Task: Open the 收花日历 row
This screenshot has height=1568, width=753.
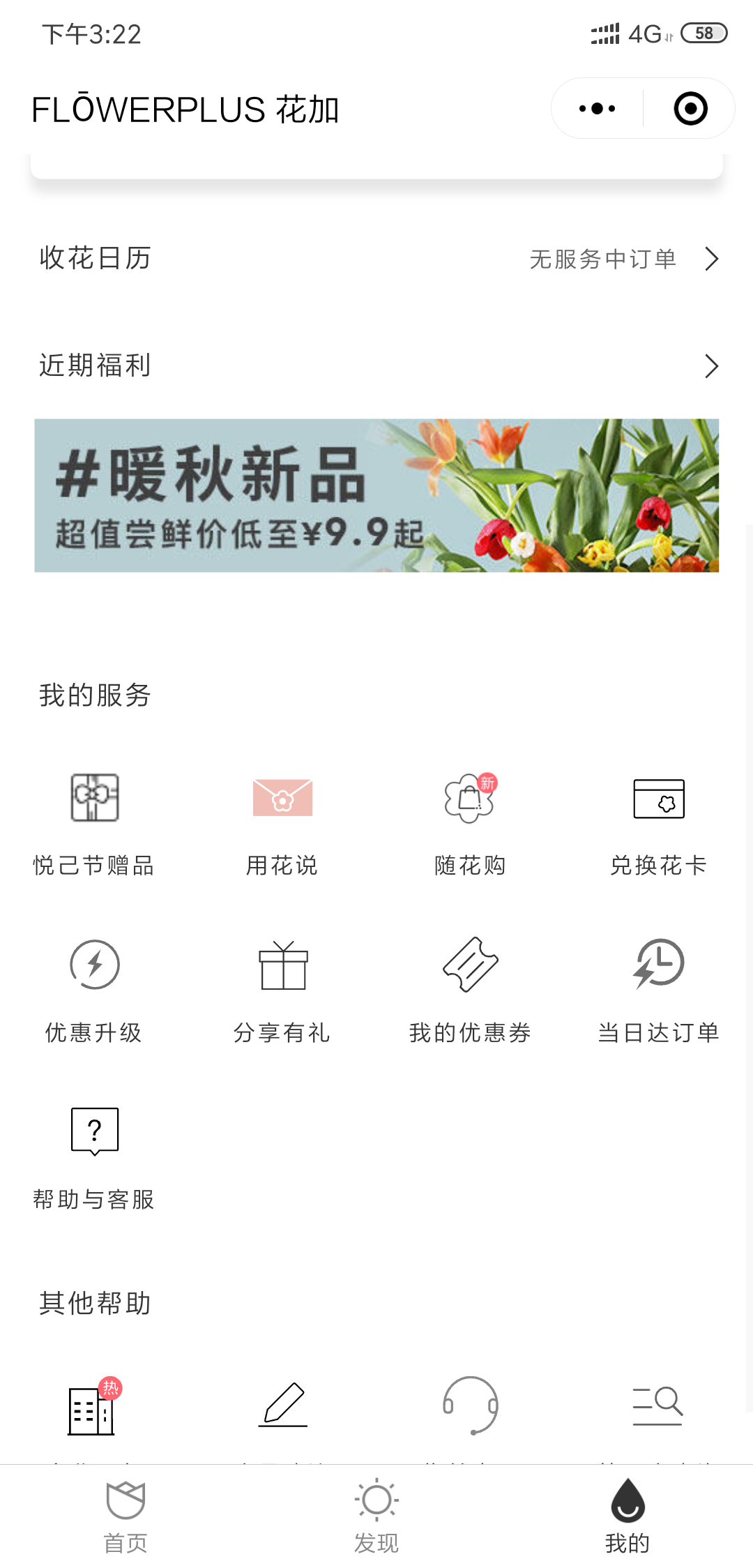Action: (376, 259)
